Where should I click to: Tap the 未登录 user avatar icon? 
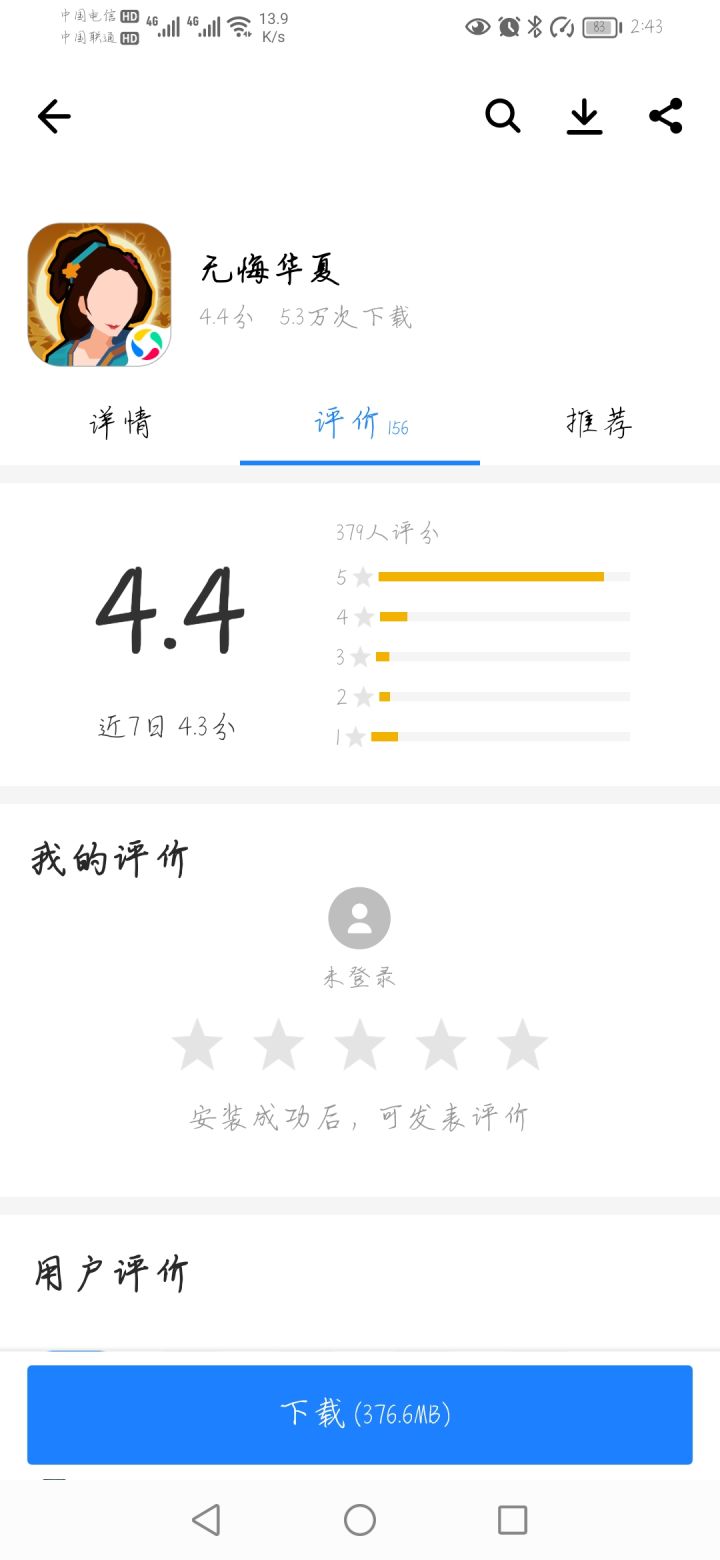point(359,917)
